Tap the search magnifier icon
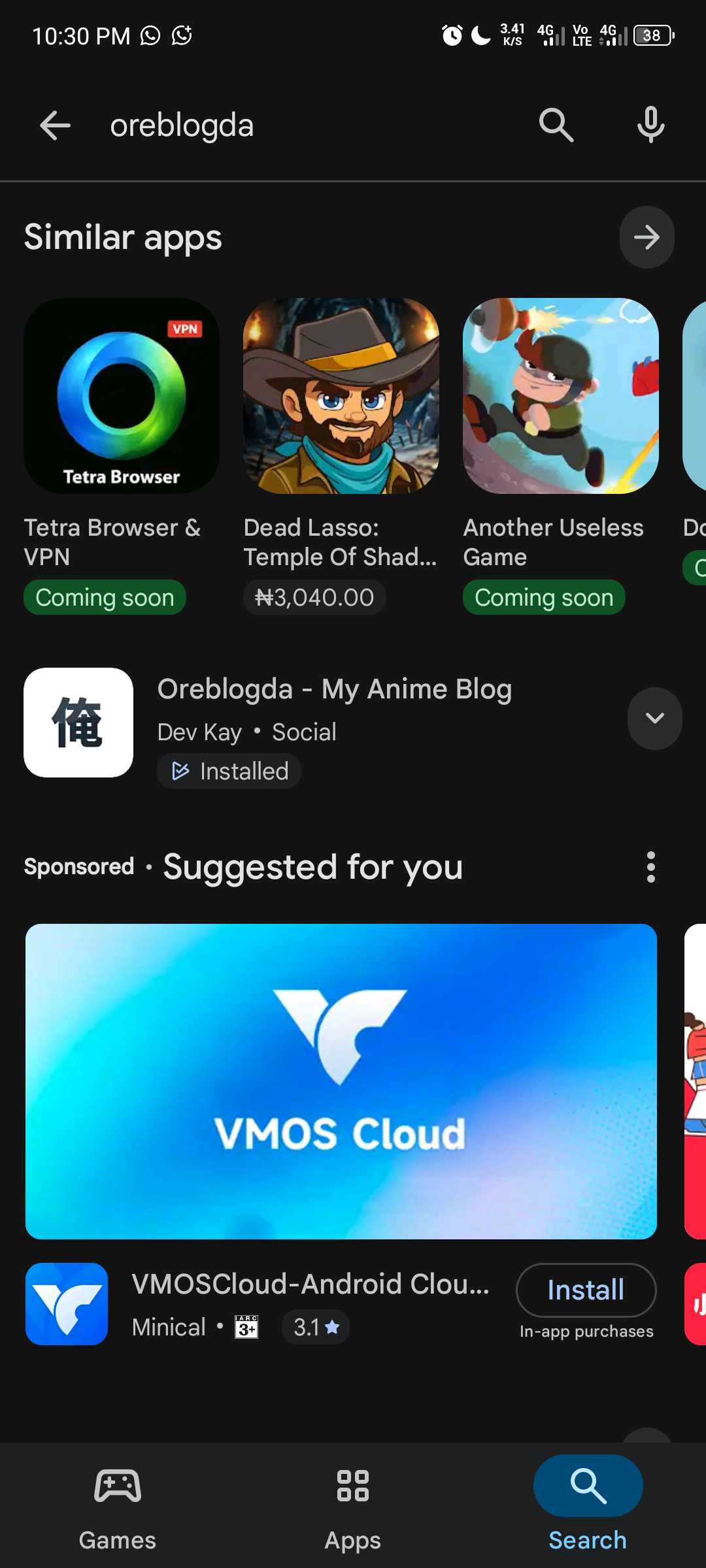This screenshot has width=706, height=1568. [556, 125]
